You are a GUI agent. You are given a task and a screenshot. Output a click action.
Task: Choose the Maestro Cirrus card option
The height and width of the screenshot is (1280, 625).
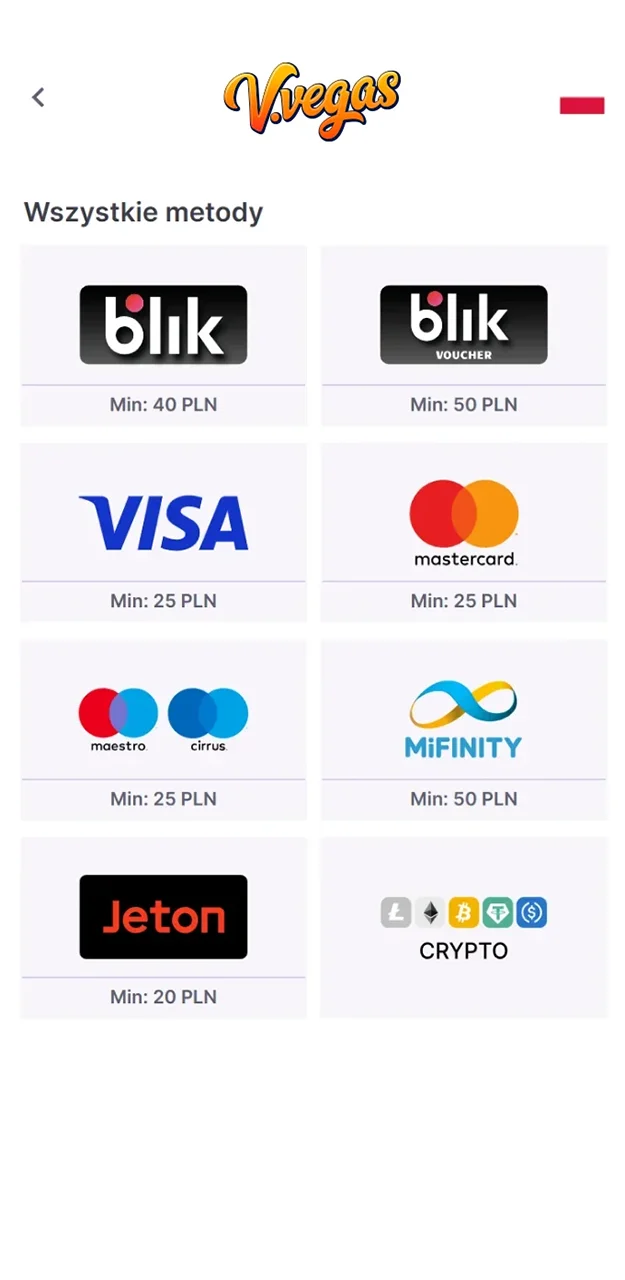pyautogui.click(x=163, y=720)
